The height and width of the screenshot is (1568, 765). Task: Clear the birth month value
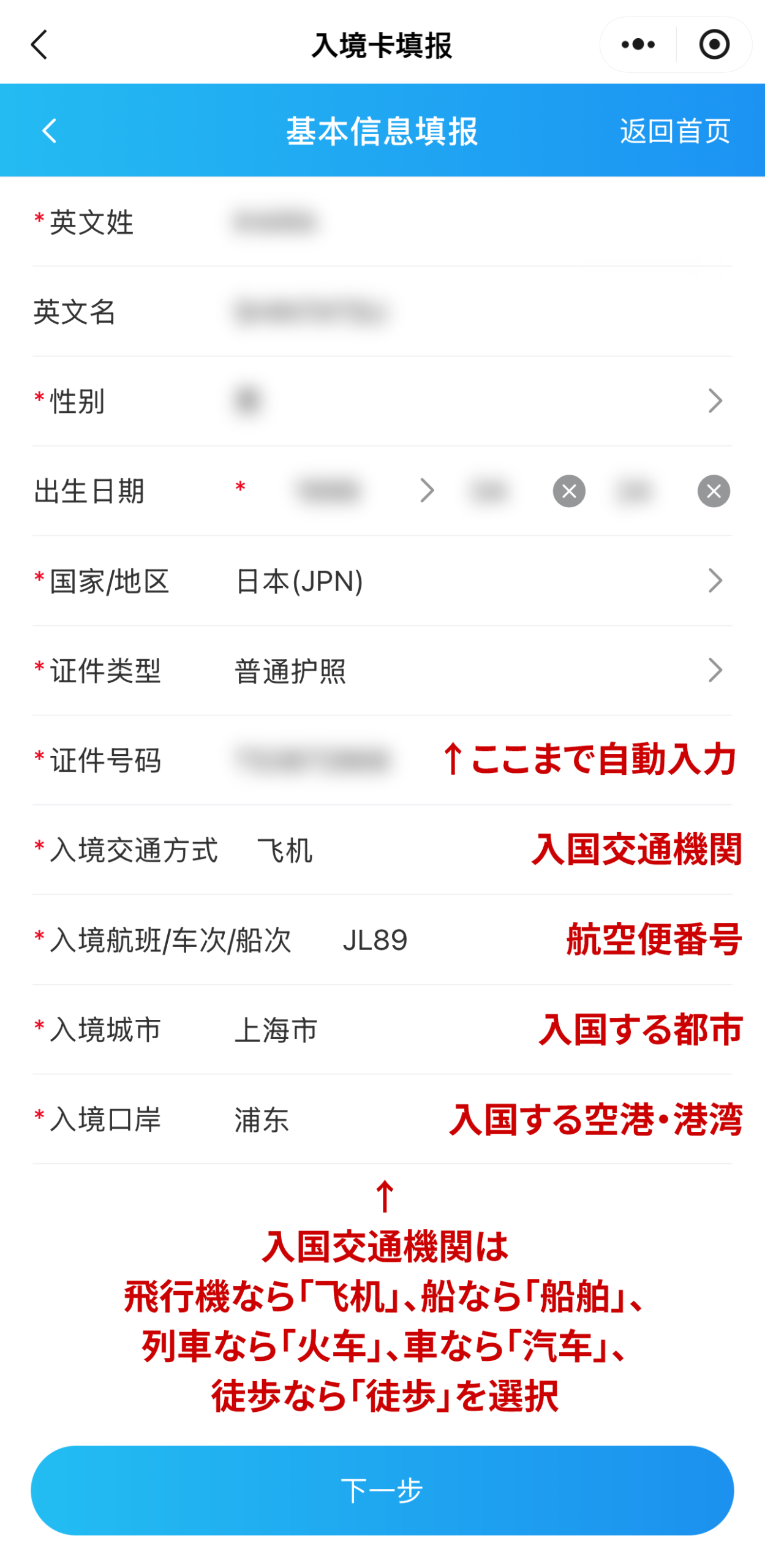569,491
